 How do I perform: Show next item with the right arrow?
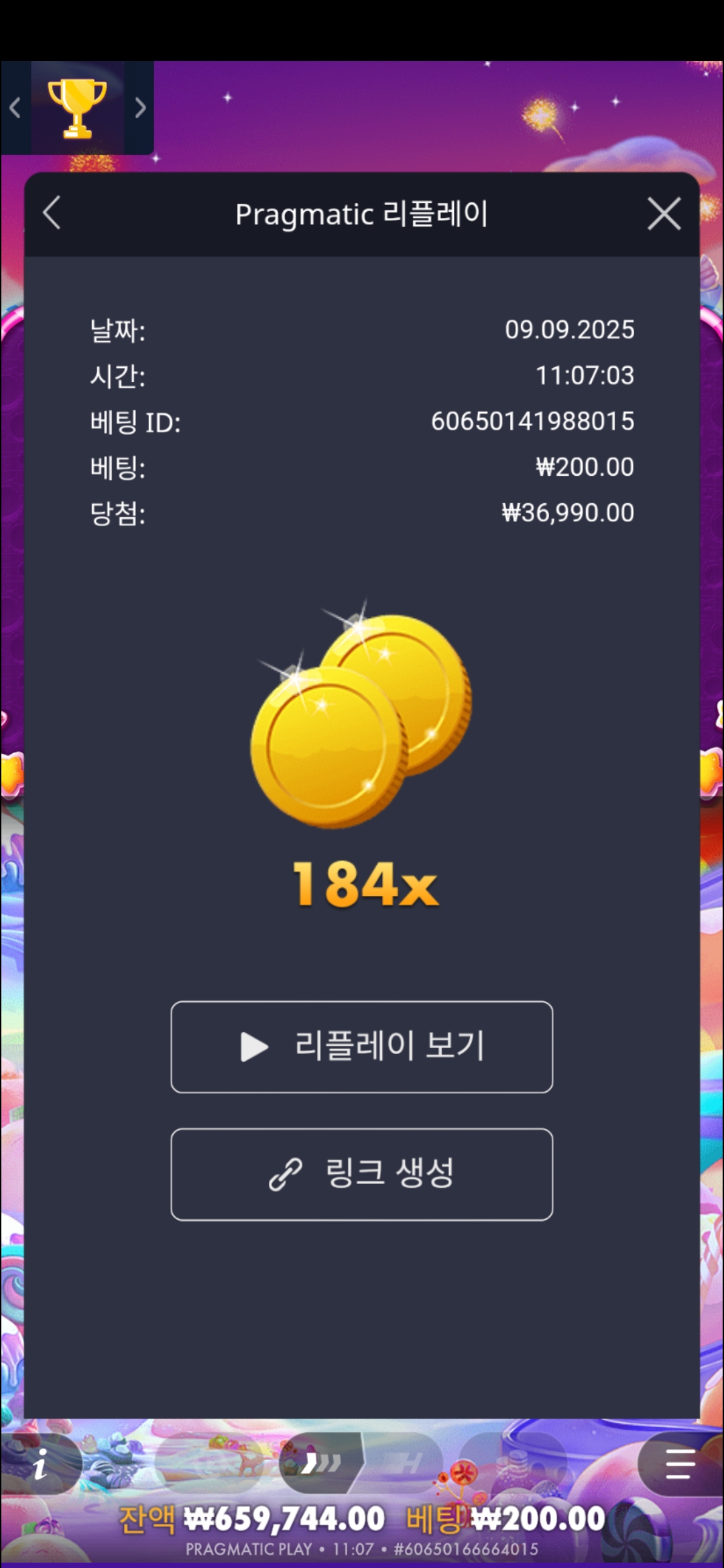click(139, 108)
